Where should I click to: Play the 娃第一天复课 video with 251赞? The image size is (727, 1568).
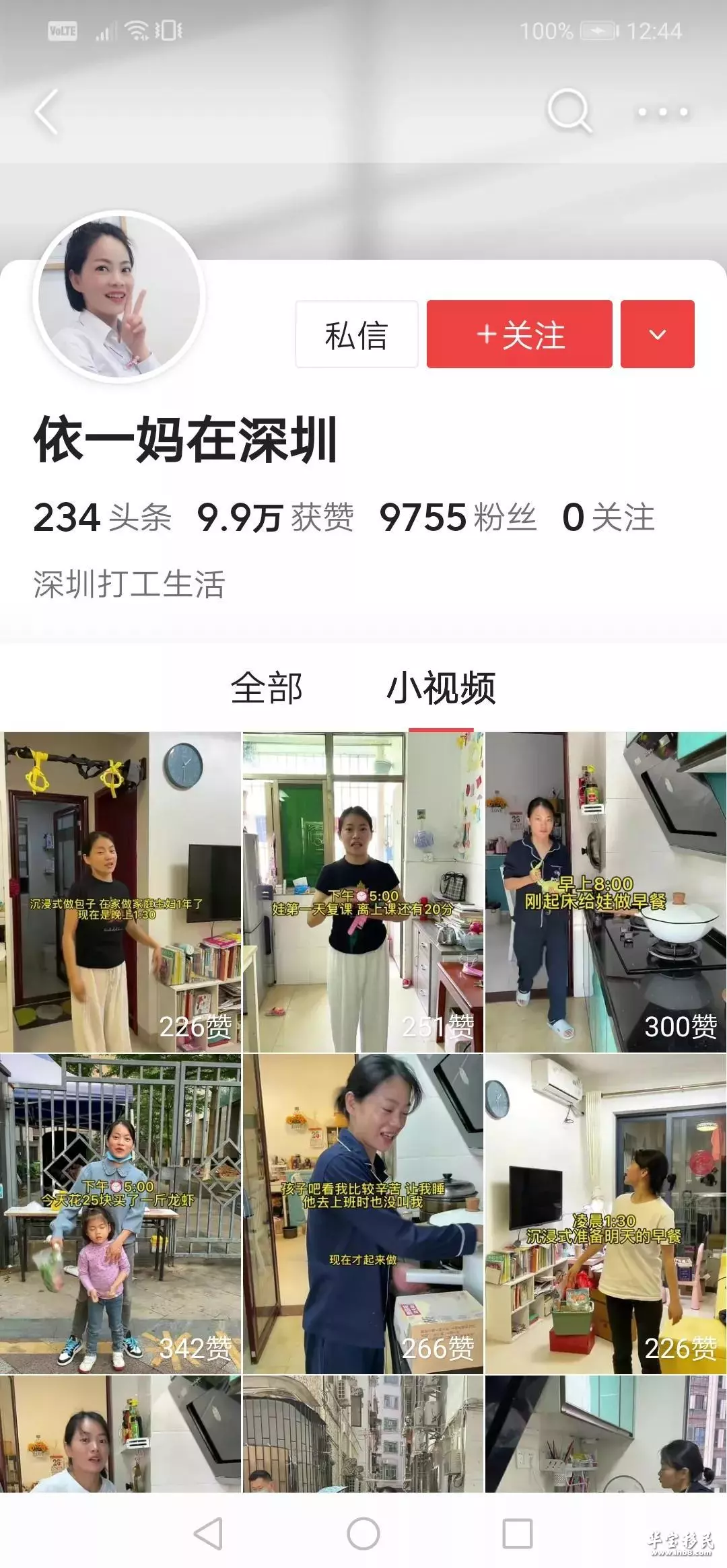[x=363, y=892]
